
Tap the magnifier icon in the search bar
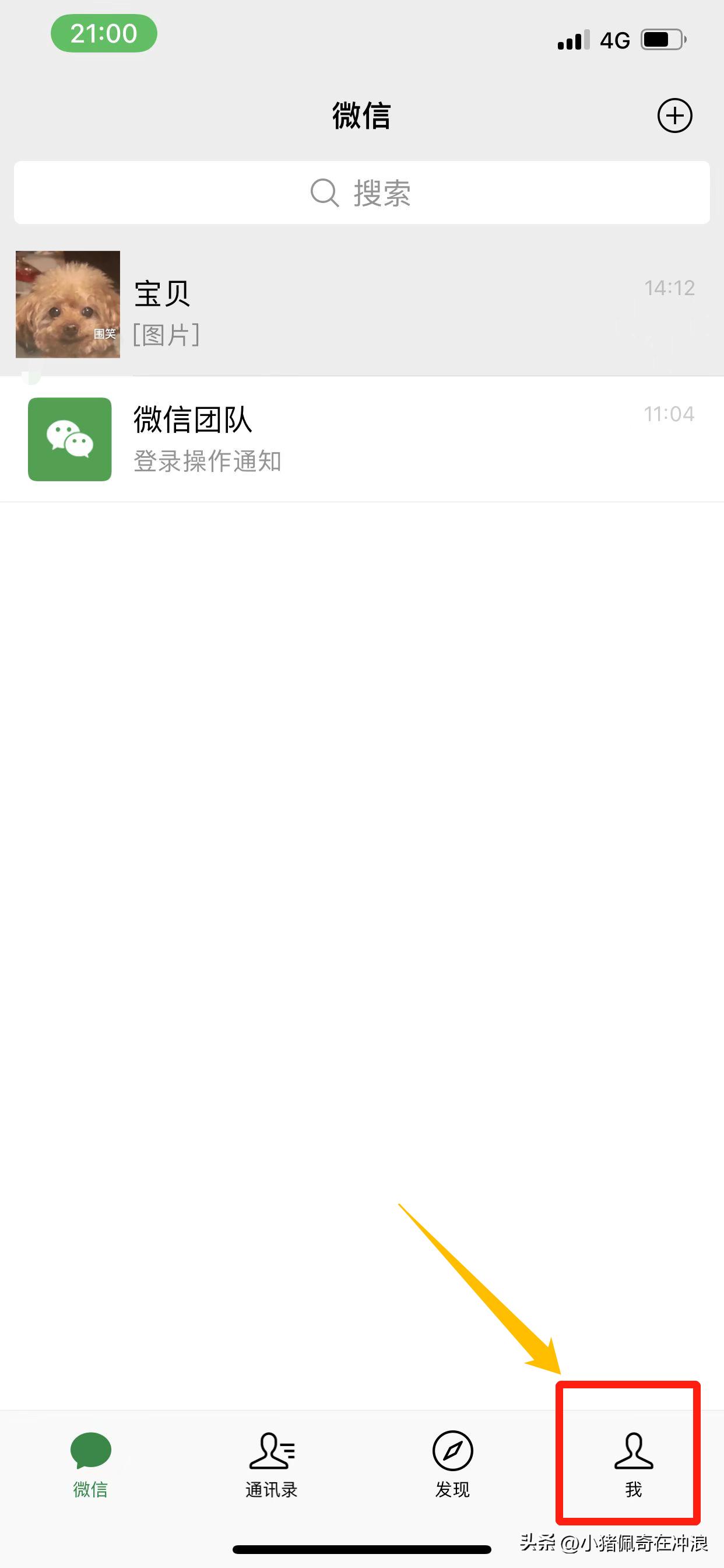[x=323, y=194]
